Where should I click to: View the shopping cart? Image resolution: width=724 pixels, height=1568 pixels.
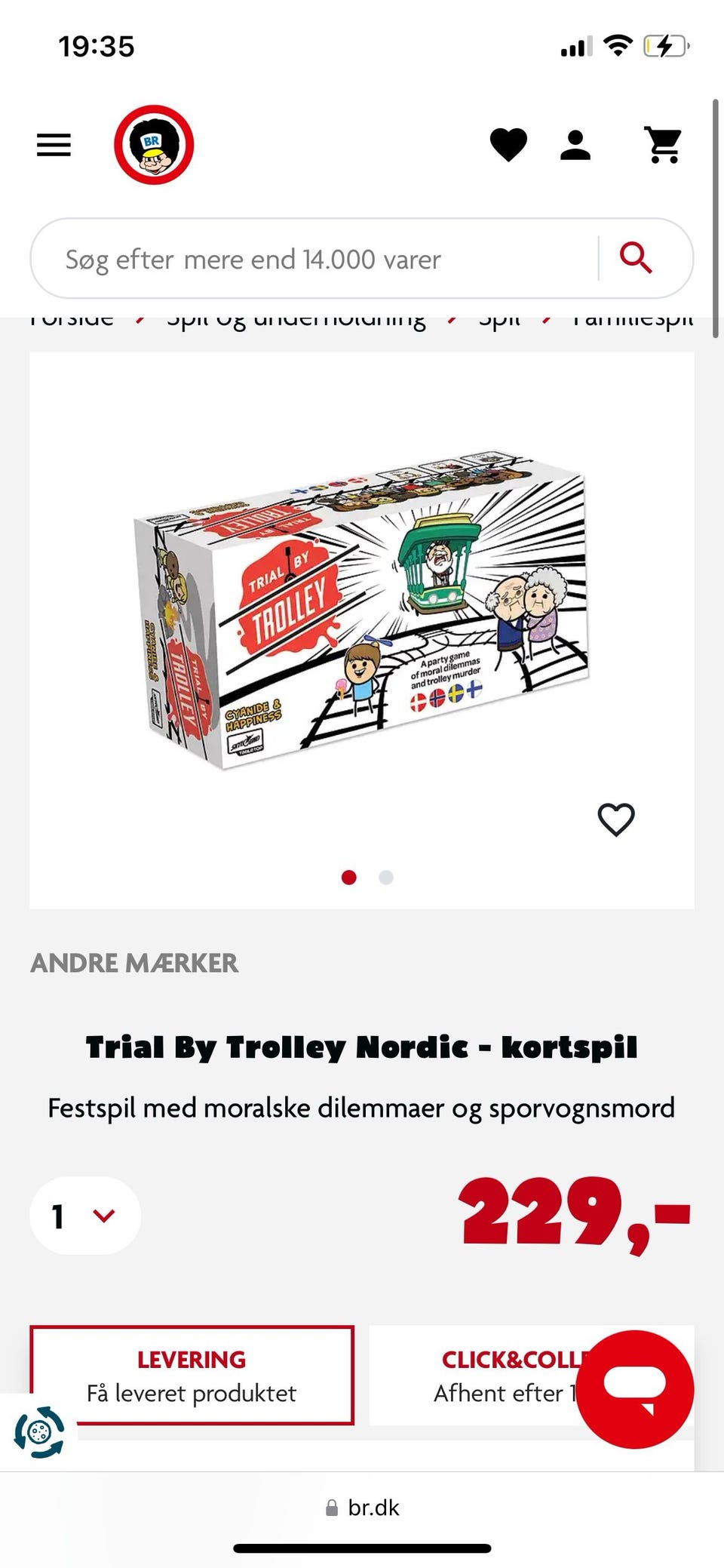coord(662,145)
